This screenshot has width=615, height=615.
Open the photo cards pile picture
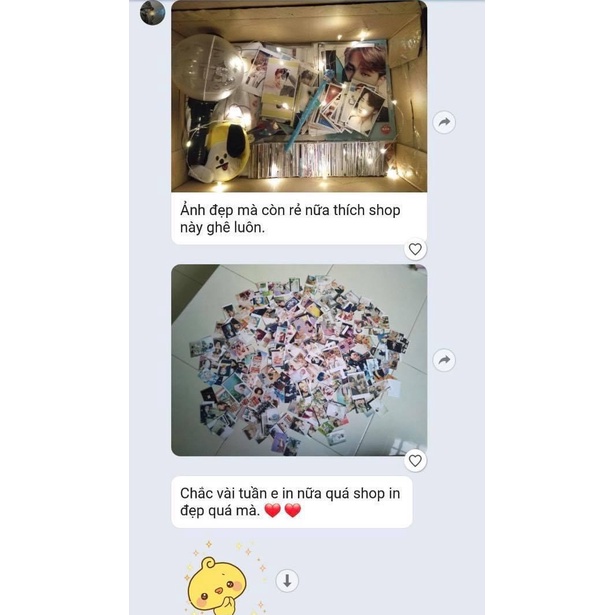point(298,360)
